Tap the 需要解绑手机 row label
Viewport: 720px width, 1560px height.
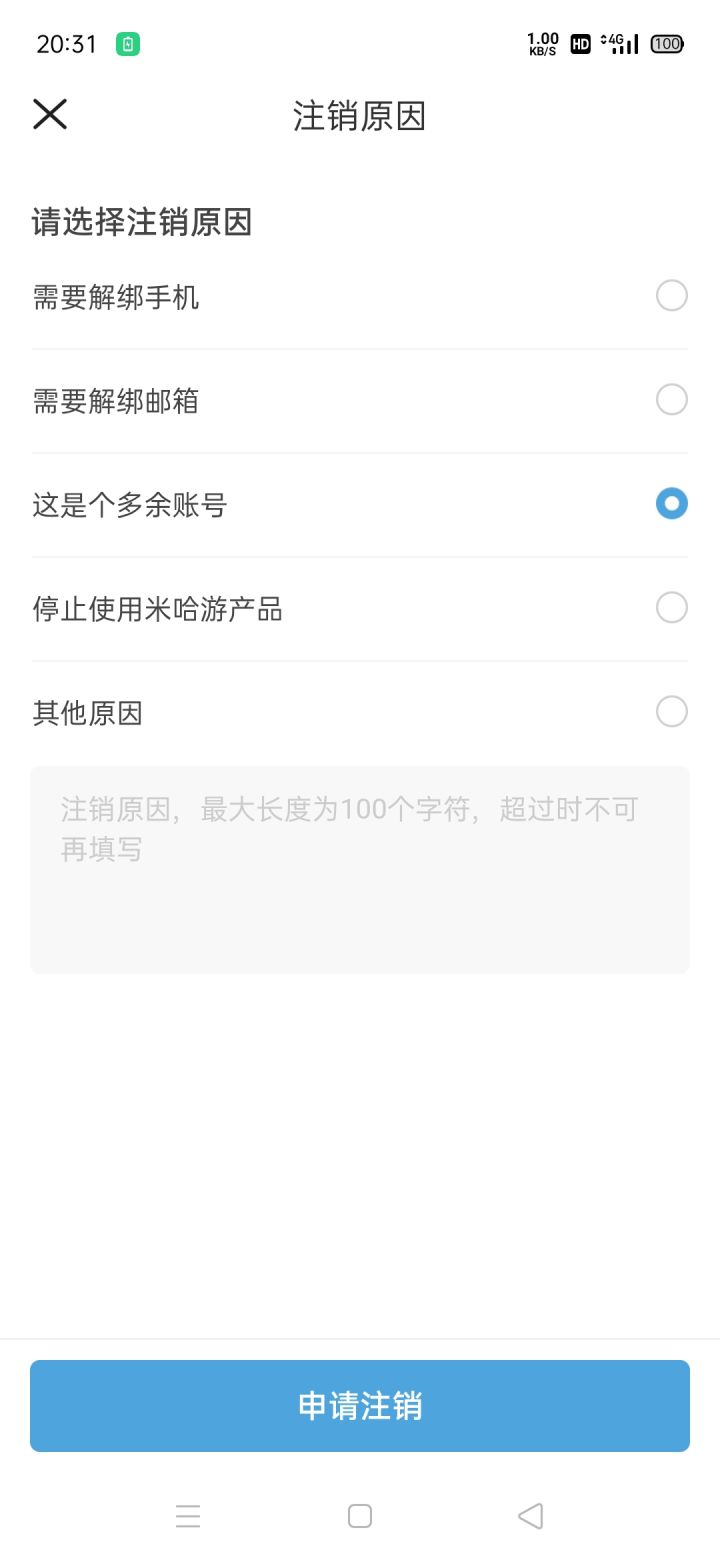(117, 297)
